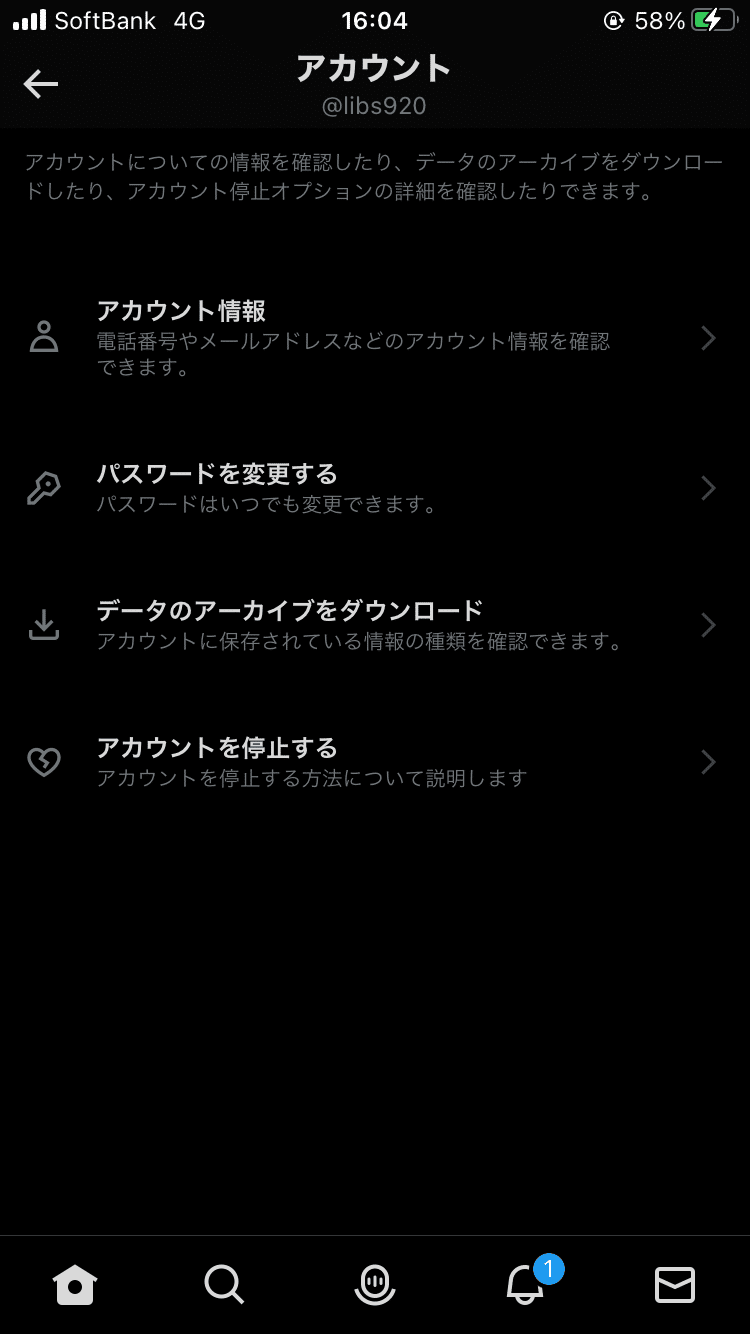
Task: Tap the download icon for データのアーカイブ
Action: (x=44, y=624)
